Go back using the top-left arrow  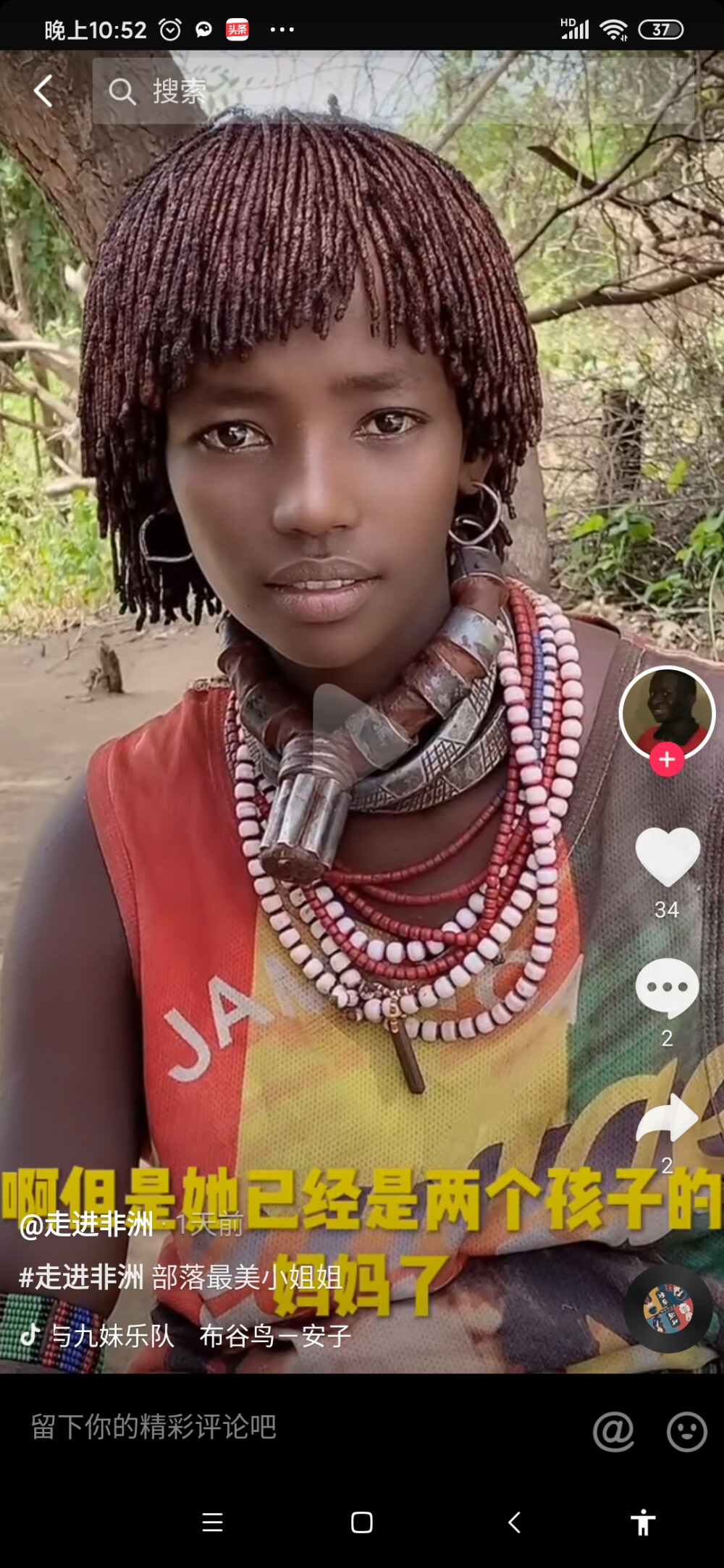43,91
